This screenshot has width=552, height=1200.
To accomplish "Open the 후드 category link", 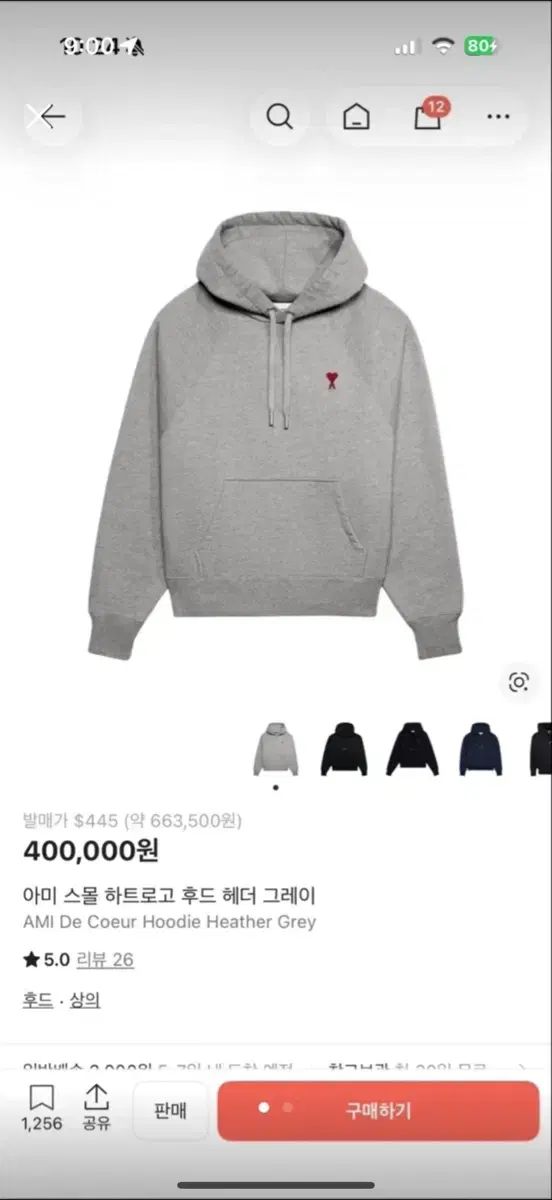I will pos(38,1000).
